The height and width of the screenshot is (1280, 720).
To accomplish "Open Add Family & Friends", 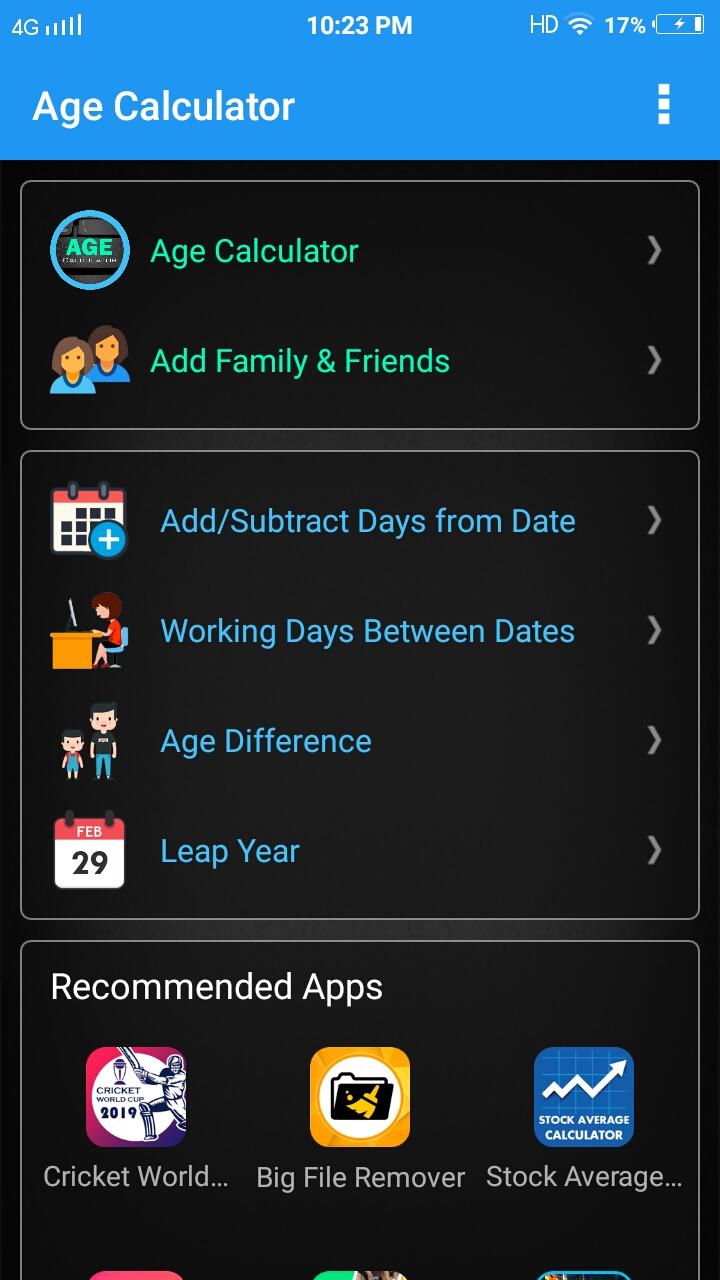I will (360, 360).
